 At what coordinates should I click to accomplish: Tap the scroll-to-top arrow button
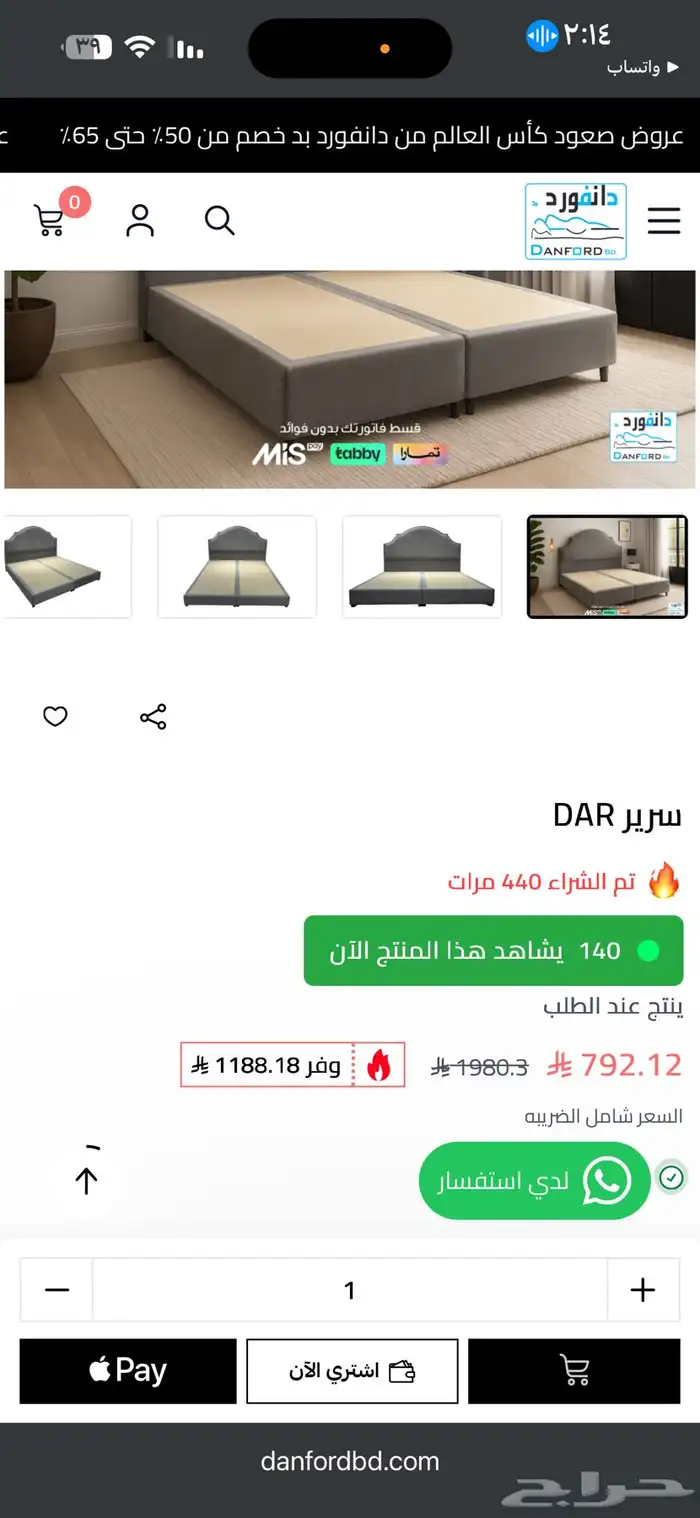(x=86, y=1181)
